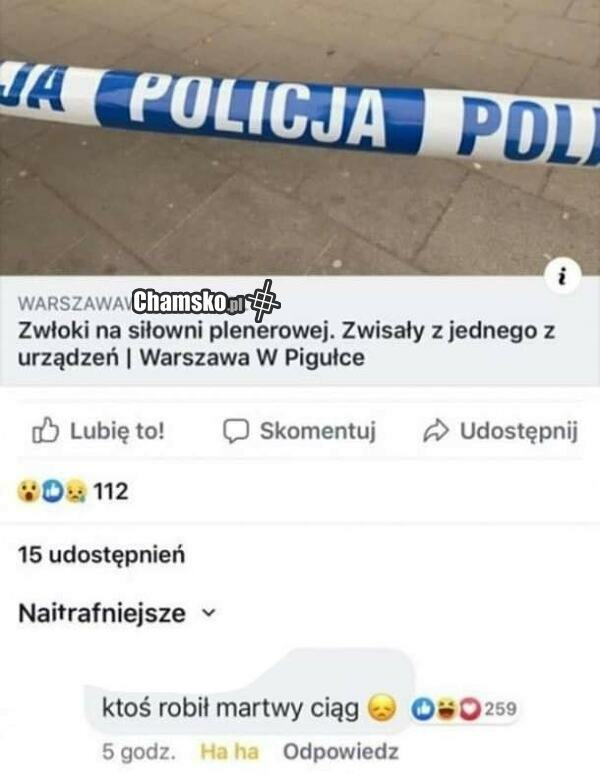Expand the Najtrafniejsze comment sorting dropdown

pos(117,613)
